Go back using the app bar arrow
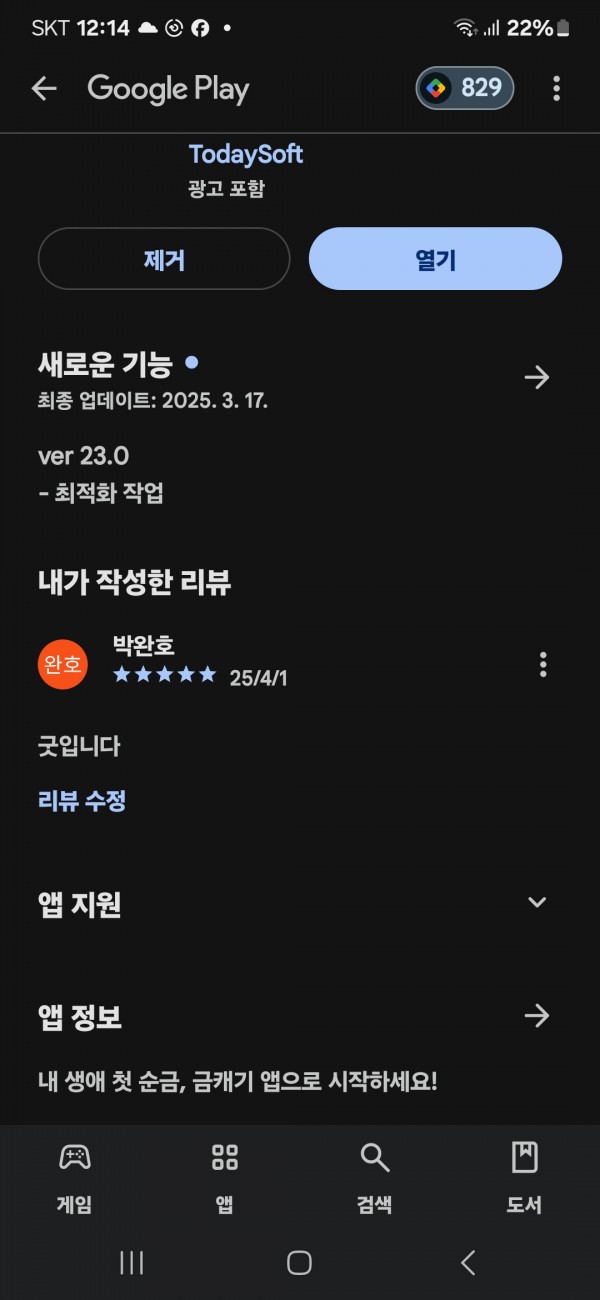600x1300 pixels. [44, 89]
